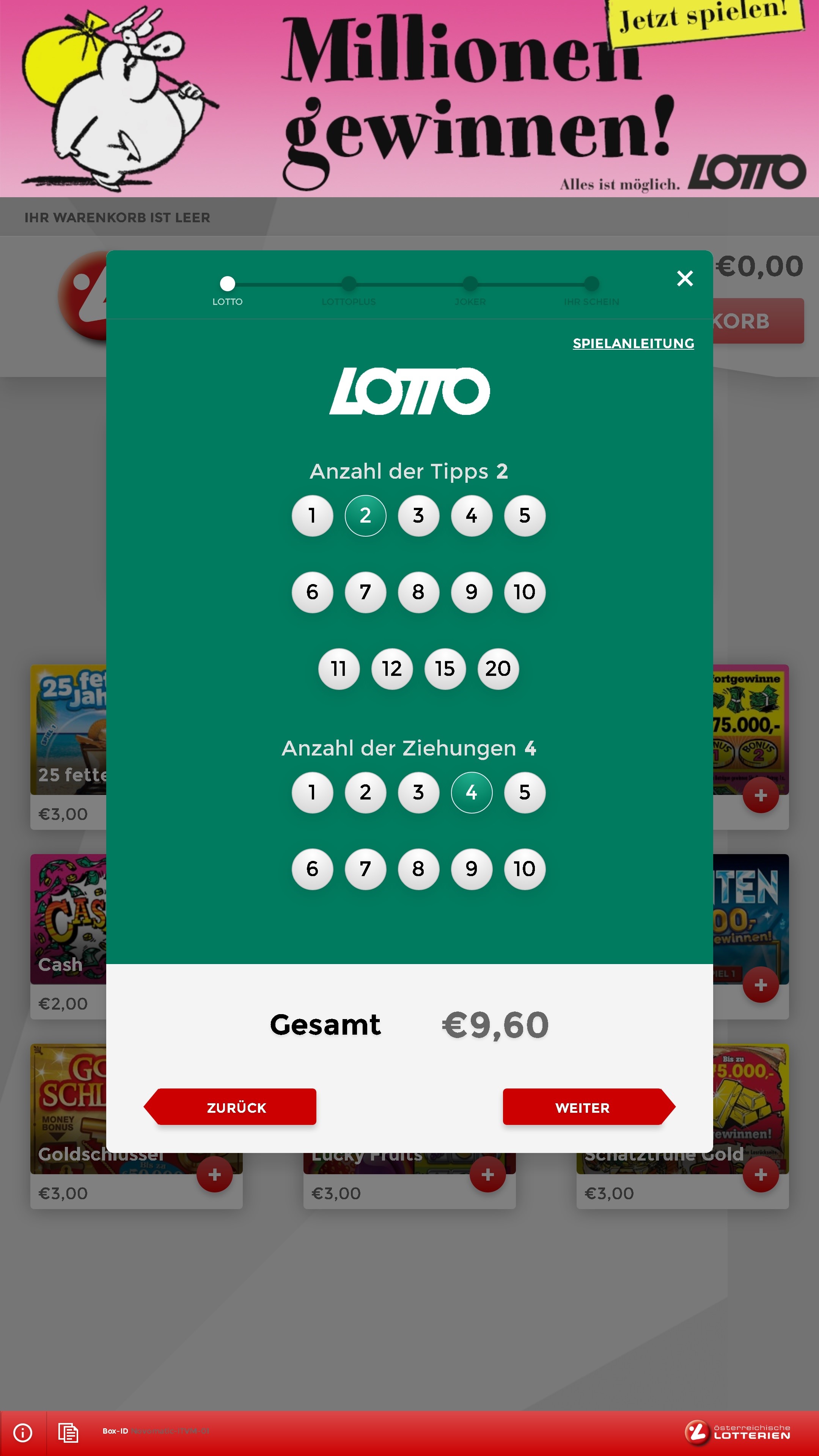Image resolution: width=819 pixels, height=1456 pixels.
Task: Open the info icon in bottom bar
Action: [23, 1433]
